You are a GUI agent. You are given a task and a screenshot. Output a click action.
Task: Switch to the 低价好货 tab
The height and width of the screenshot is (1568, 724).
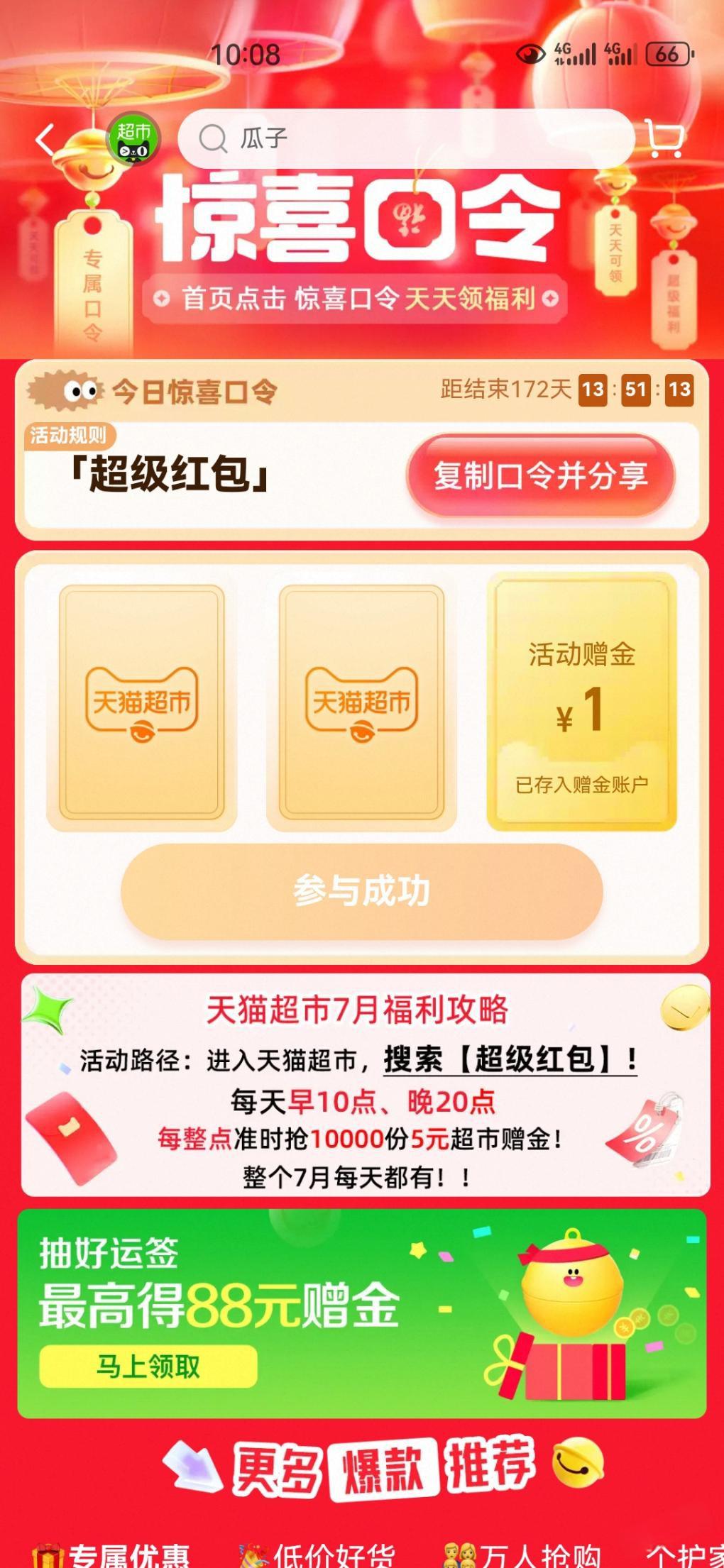pyautogui.click(x=319, y=1555)
